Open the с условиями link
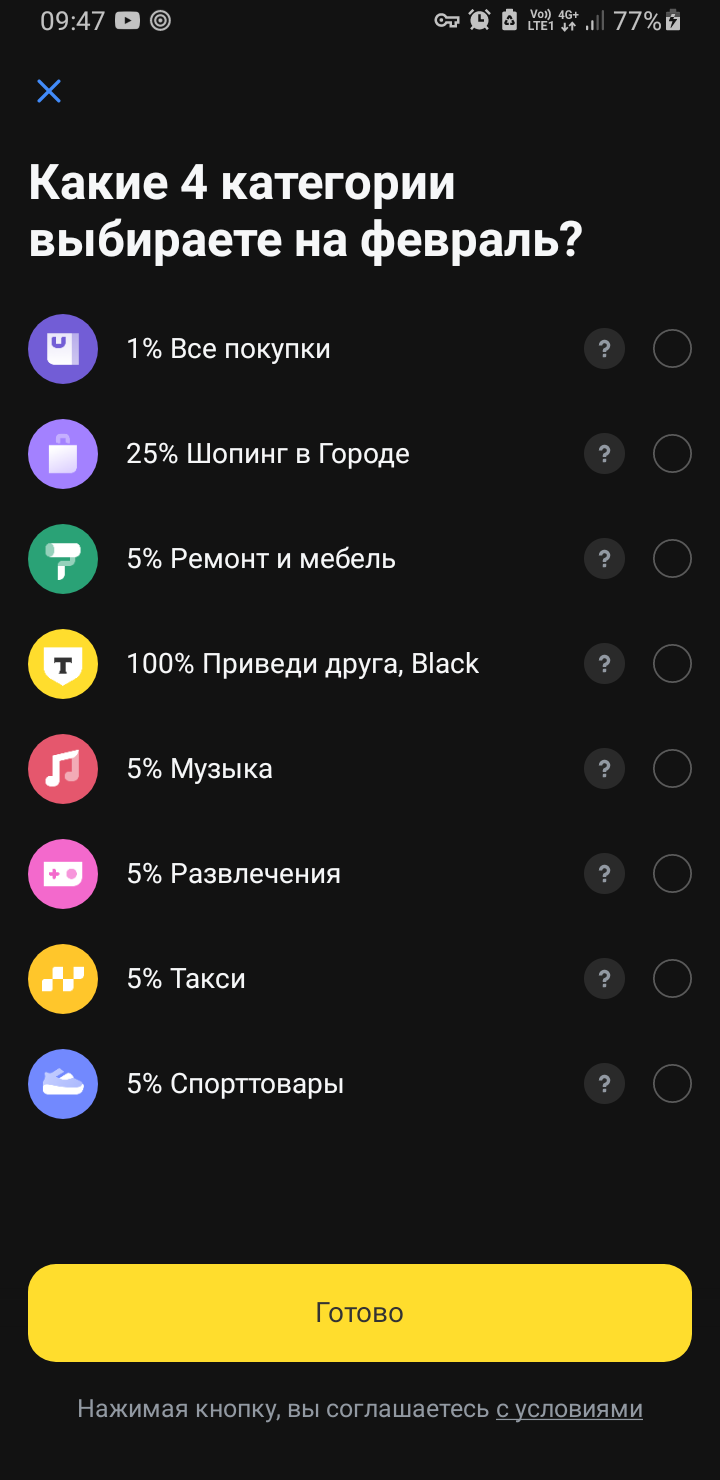The image size is (720, 1480). [569, 1409]
